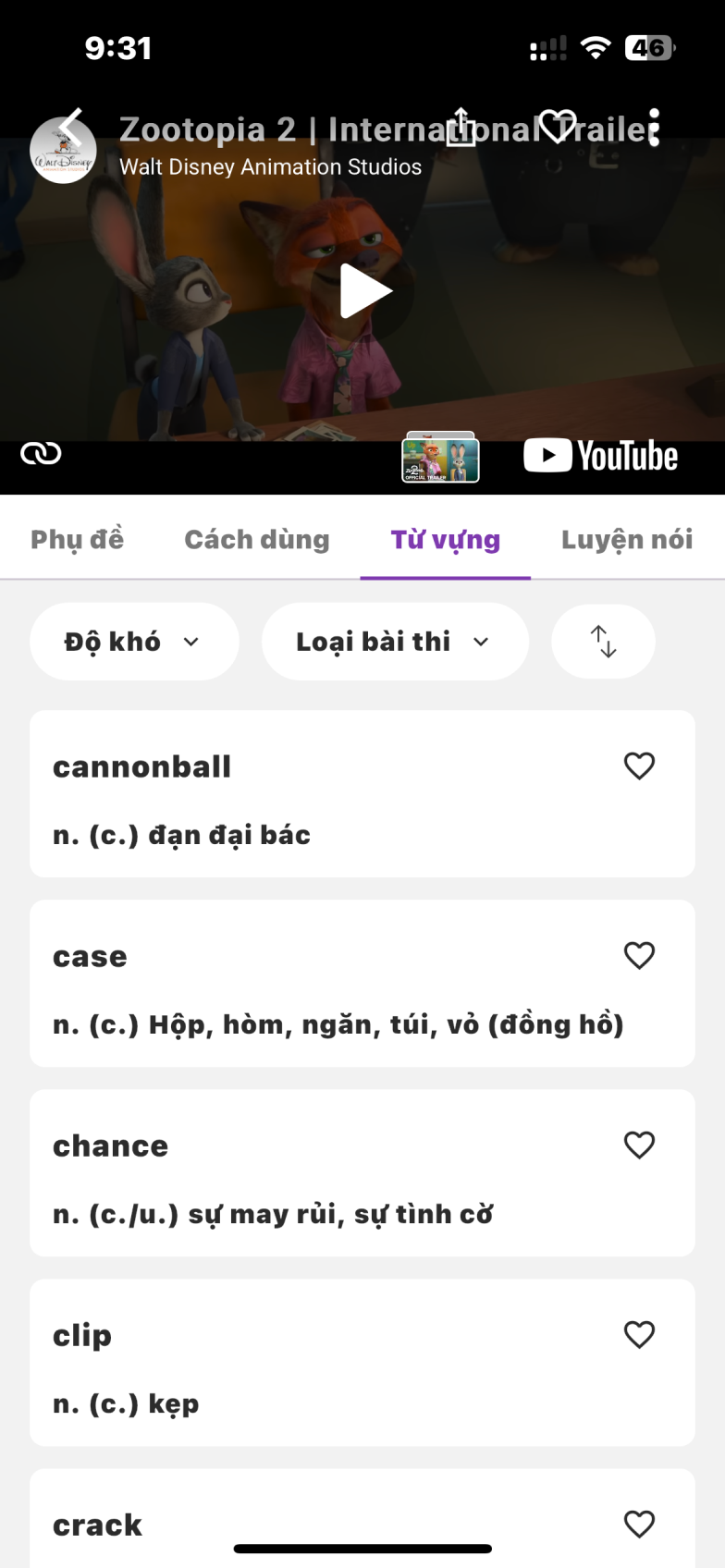Switch to the Phụ đề tab
The height and width of the screenshot is (1568, 725).
(x=77, y=540)
